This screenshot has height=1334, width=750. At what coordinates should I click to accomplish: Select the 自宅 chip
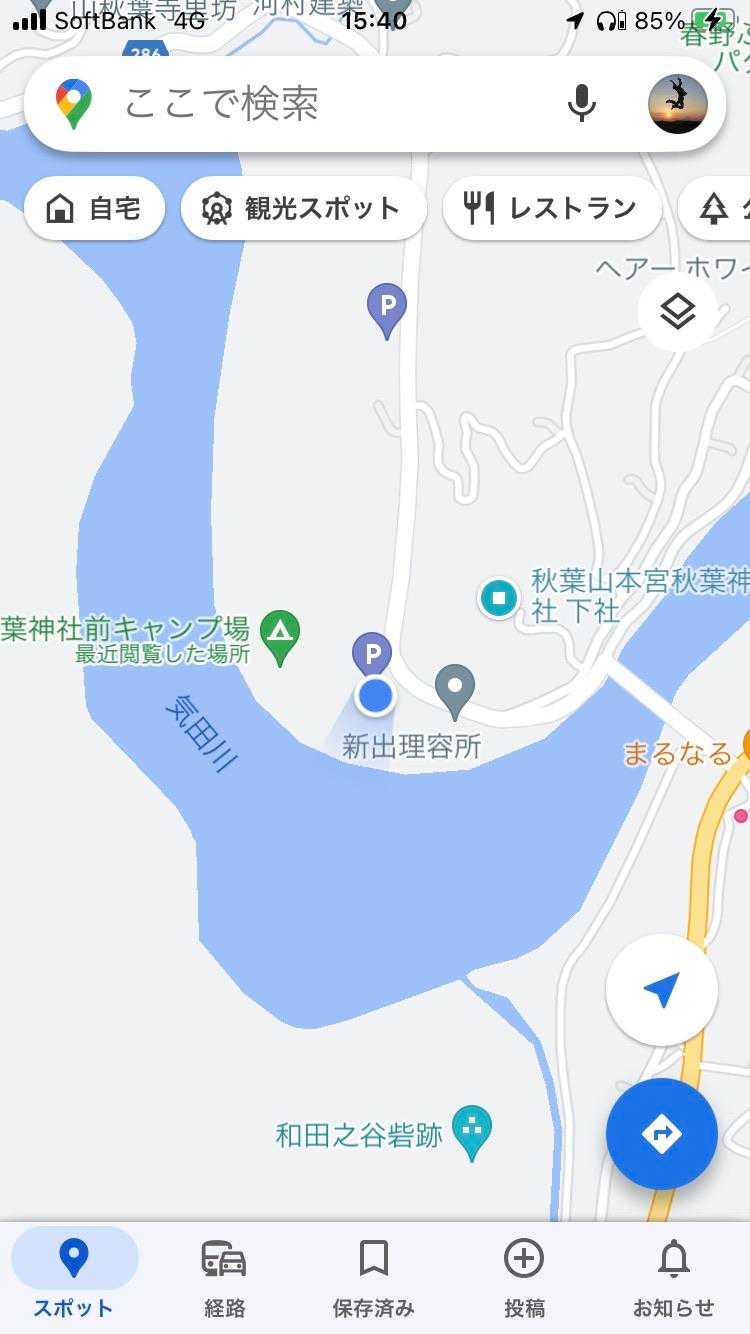(94, 209)
